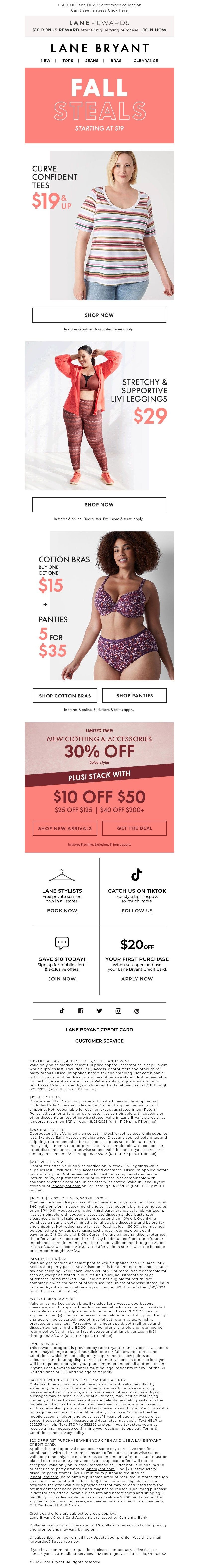The height and width of the screenshot is (1568, 199).
Task: Tap JOIN NOW in Lane Rewards banner
Action: [x=154, y=30]
